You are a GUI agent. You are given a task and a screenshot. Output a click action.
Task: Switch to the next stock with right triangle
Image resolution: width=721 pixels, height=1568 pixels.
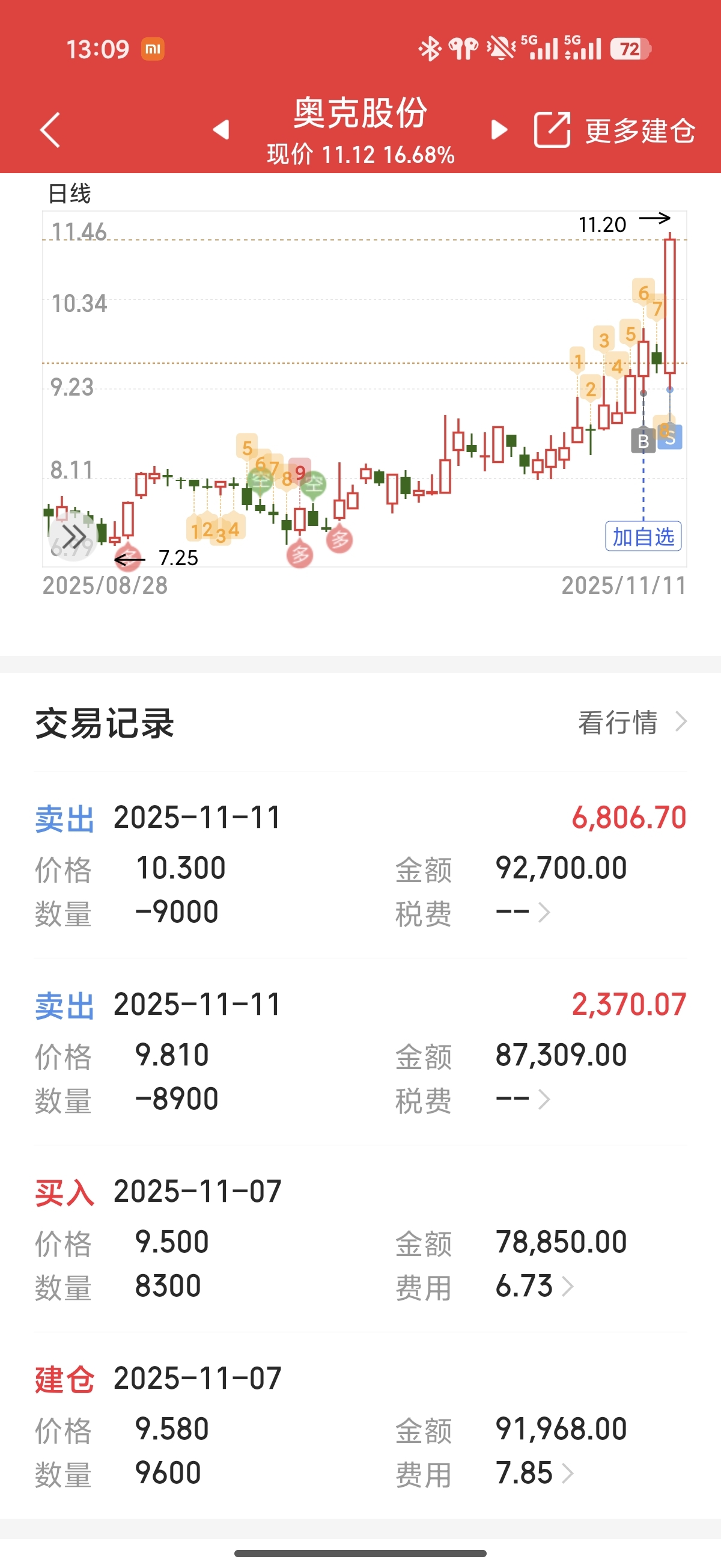tap(499, 129)
